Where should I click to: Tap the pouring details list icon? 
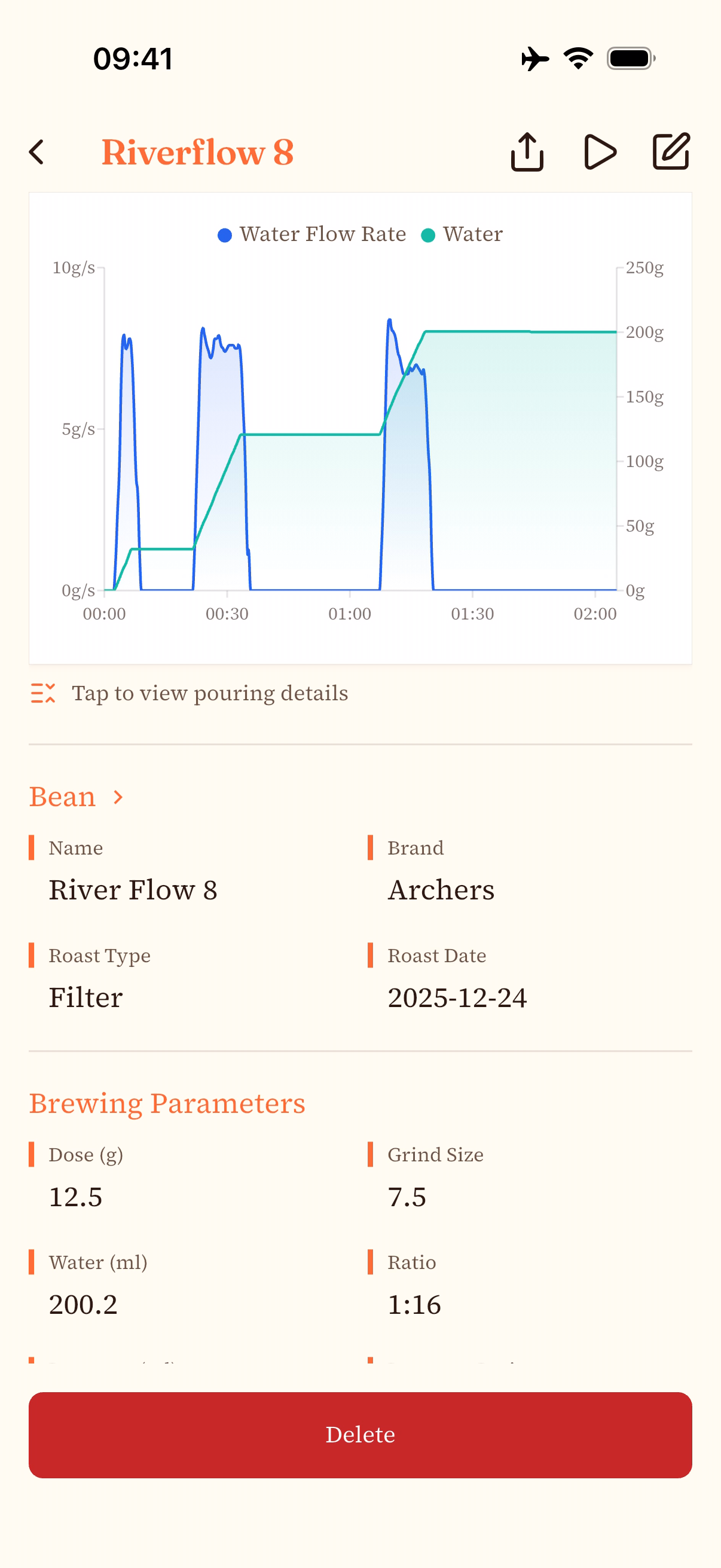tap(42, 693)
